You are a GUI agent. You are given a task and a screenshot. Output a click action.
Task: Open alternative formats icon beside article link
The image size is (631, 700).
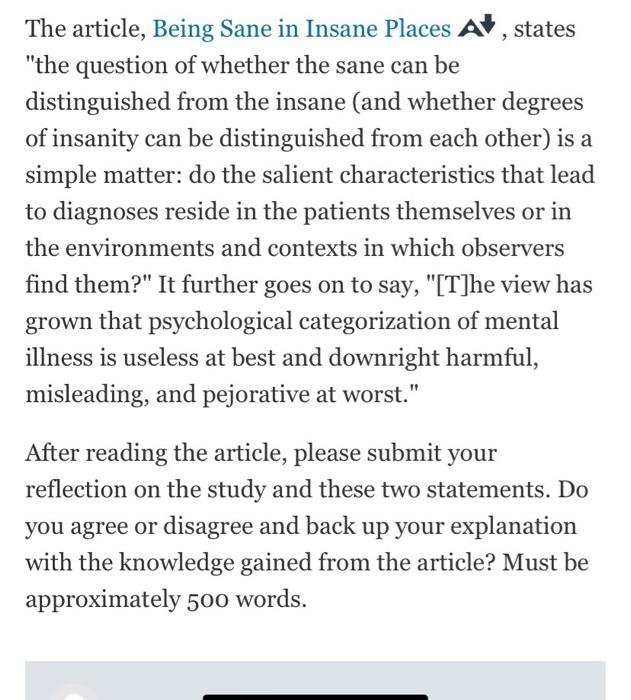pyautogui.click(x=476, y=29)
